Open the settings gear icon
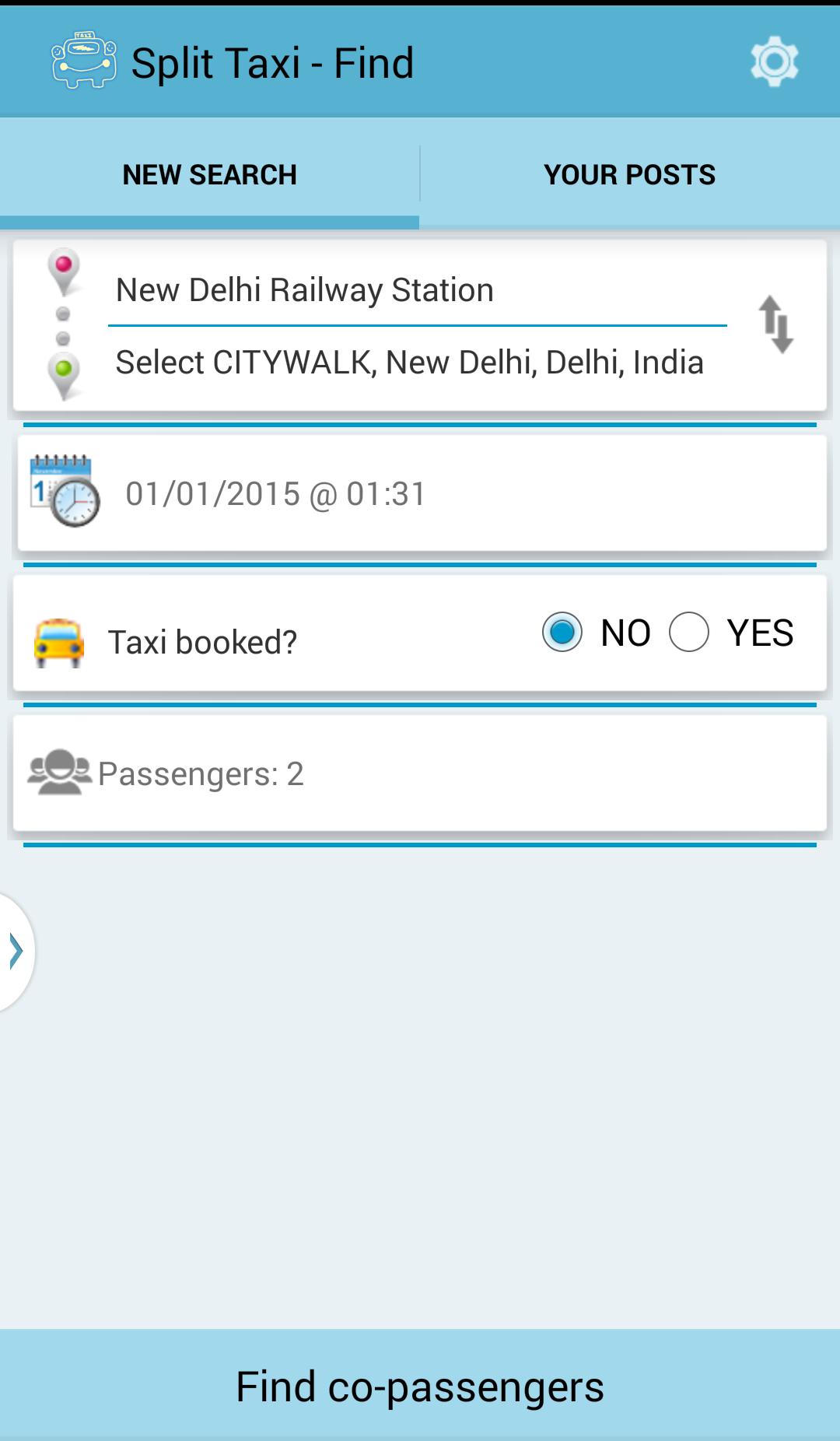840x1441 pixels. (774, 61)
